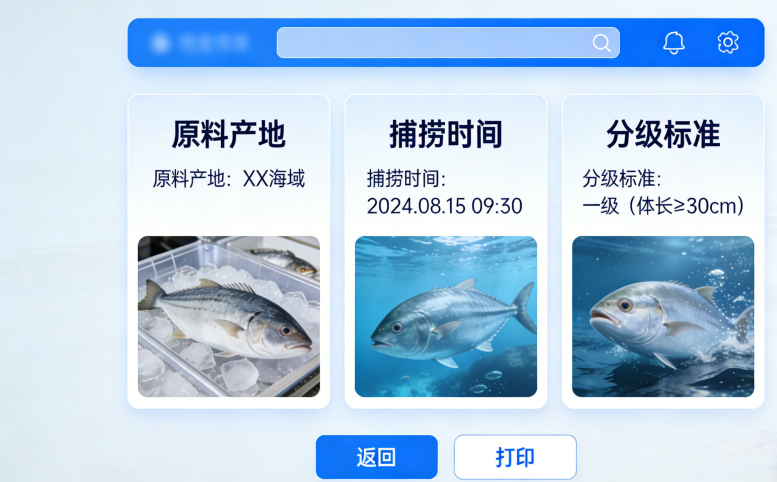Open the 原料产地 card

tap(229, 251)
